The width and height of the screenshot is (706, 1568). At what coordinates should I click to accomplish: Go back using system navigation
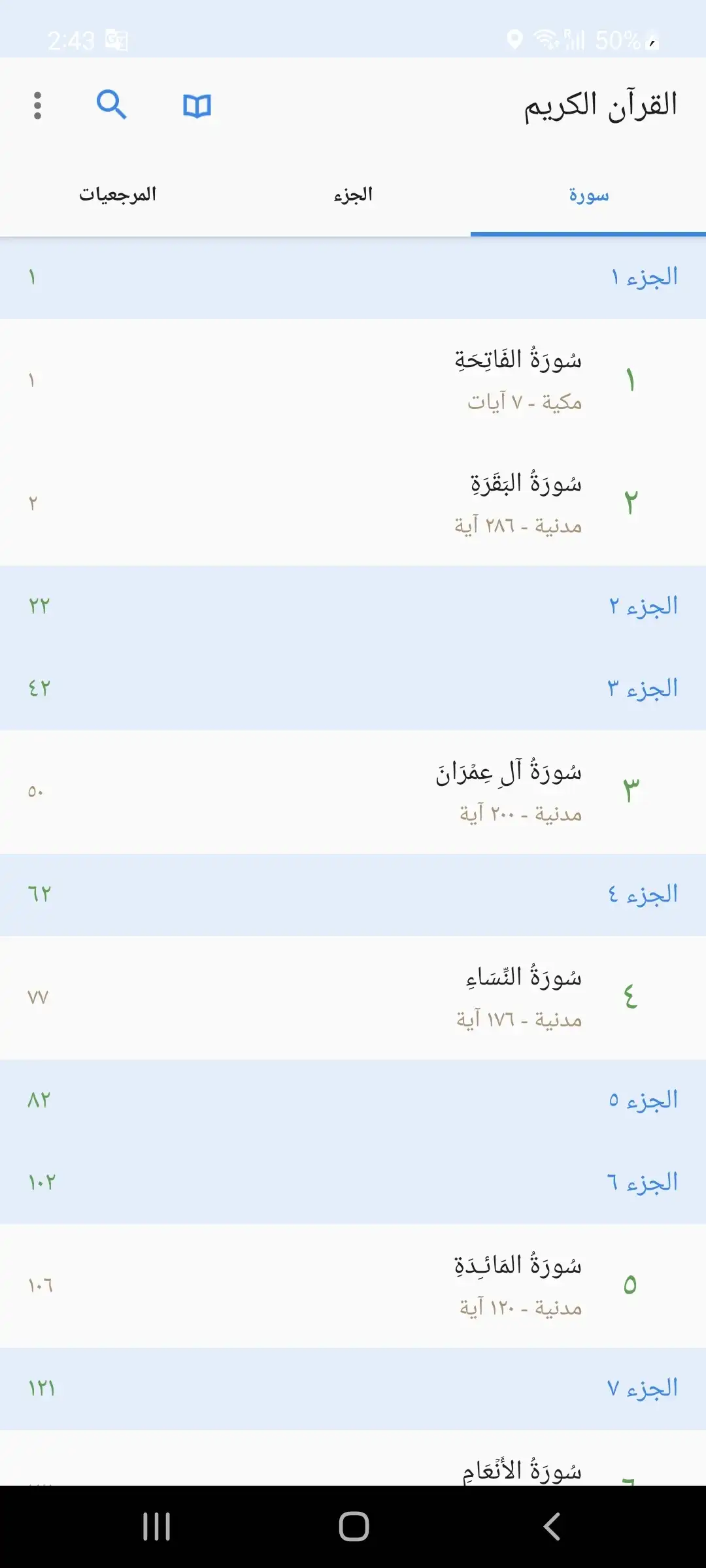[551, 1527]
